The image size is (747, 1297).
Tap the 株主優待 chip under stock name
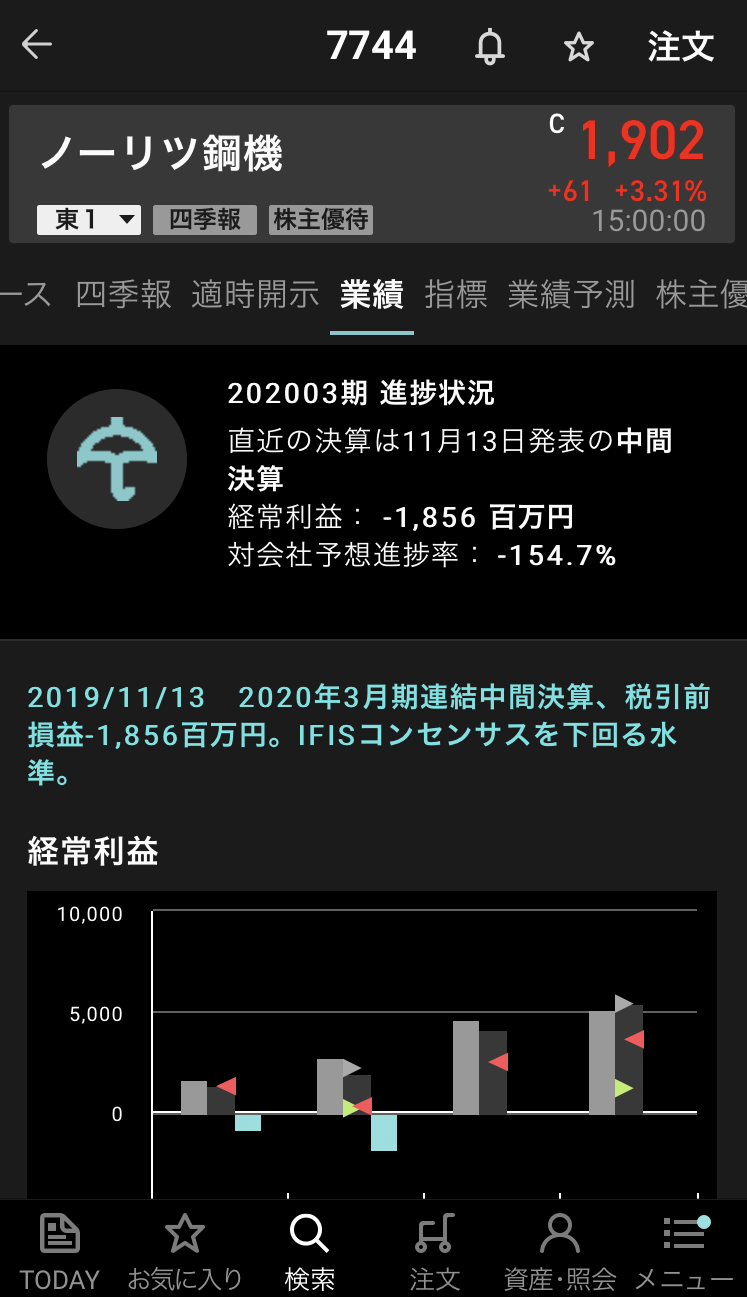321,219
